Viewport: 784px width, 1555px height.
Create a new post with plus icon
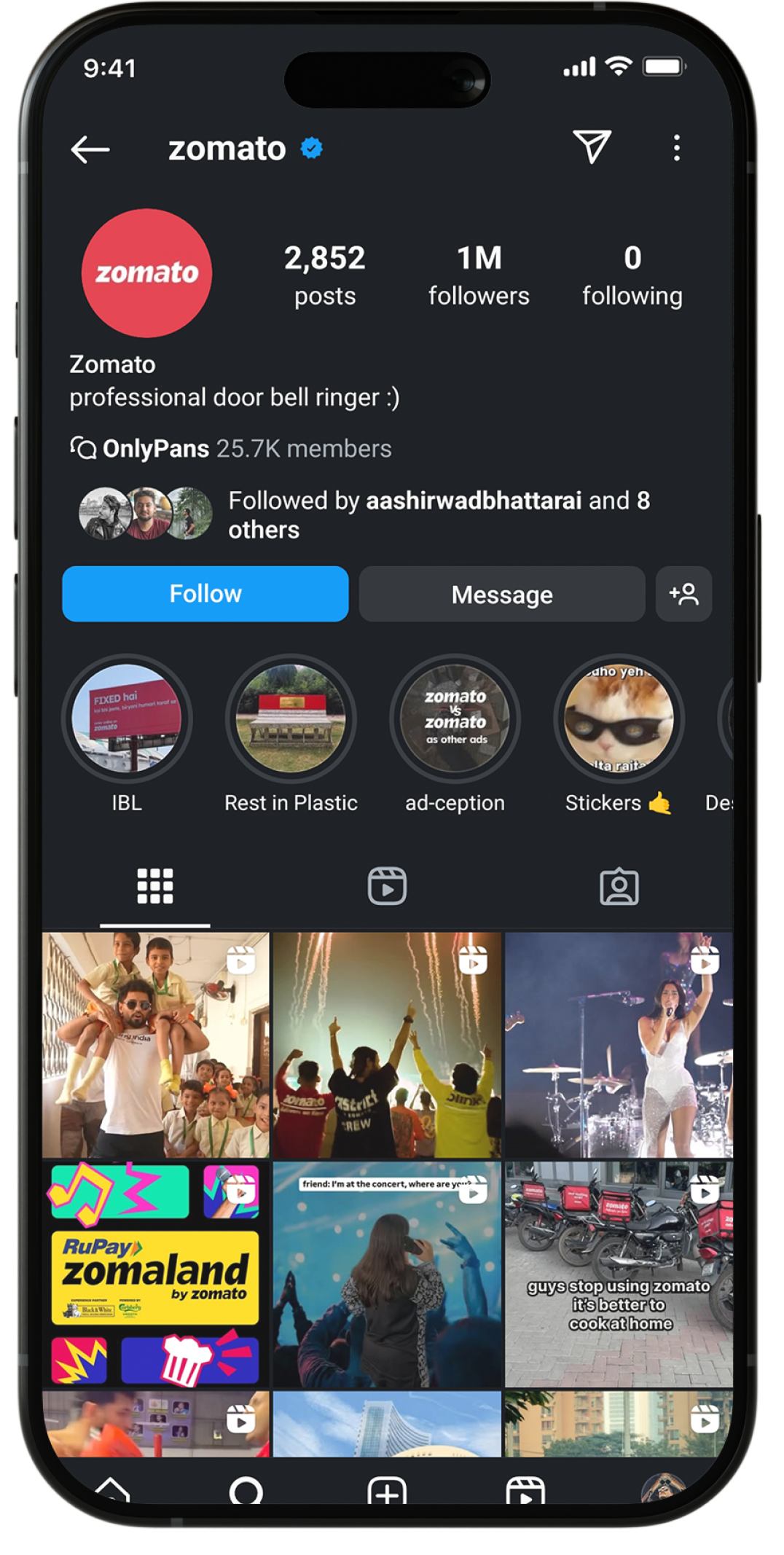click(x=387, y=1490)
